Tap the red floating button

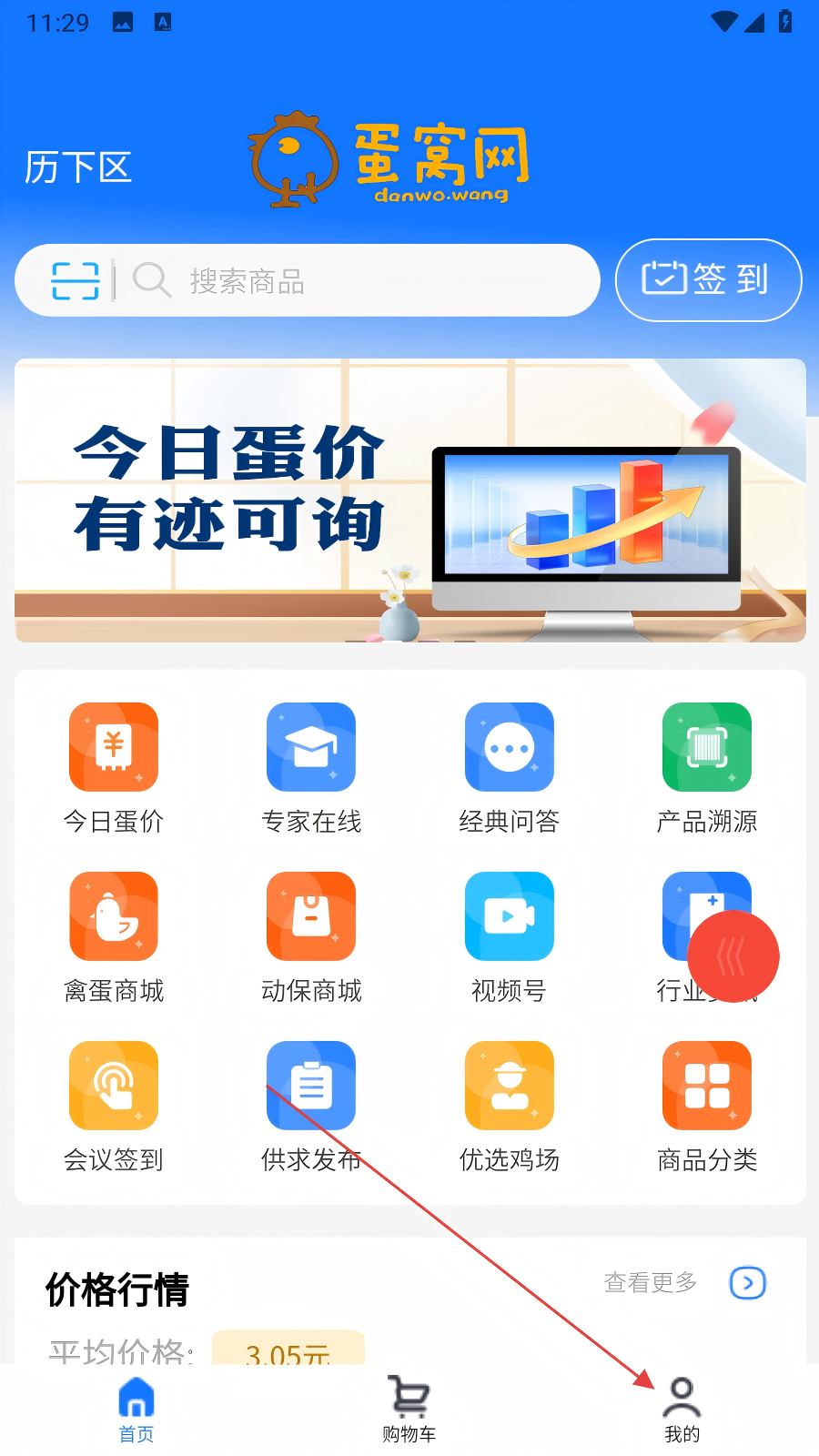[733, 956]
